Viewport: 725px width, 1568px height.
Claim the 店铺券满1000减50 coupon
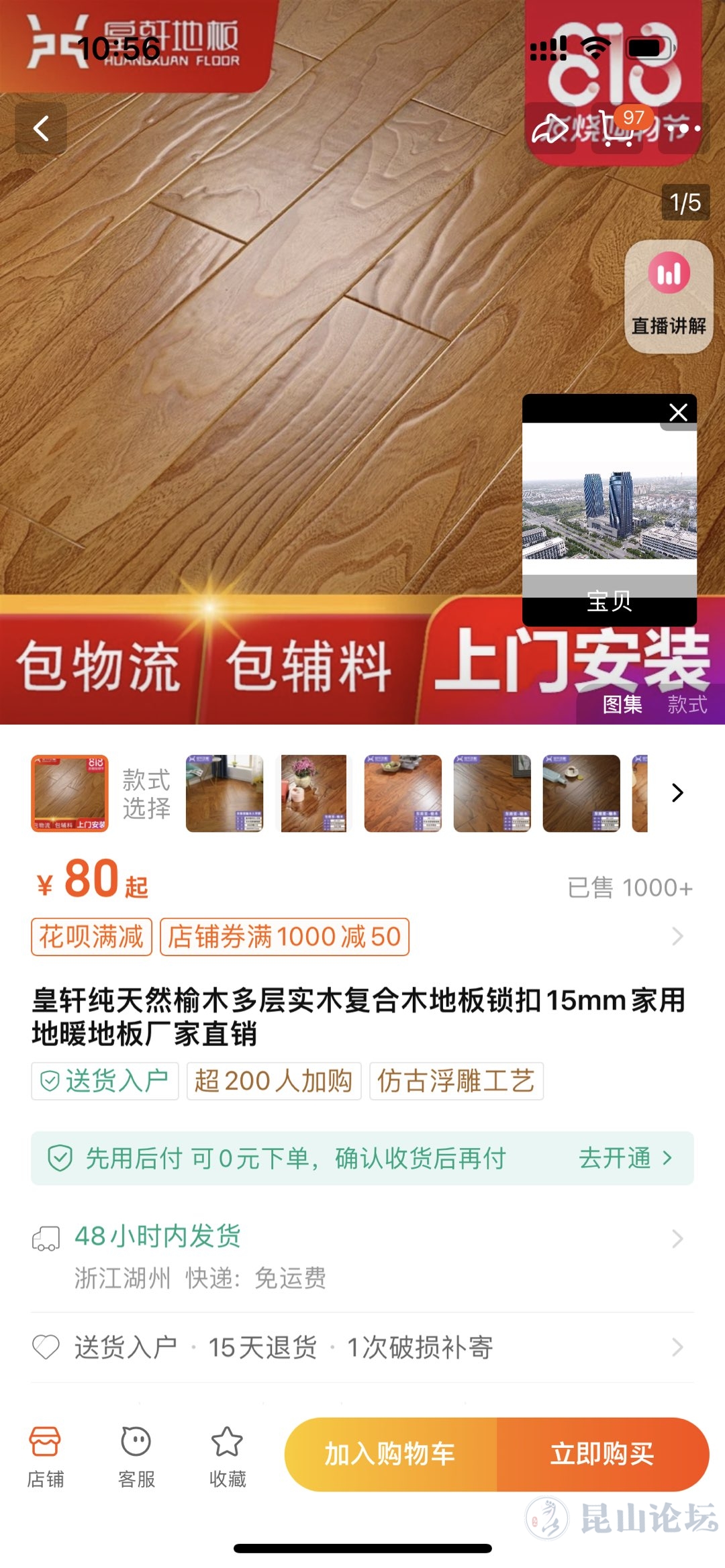[284, 937]
